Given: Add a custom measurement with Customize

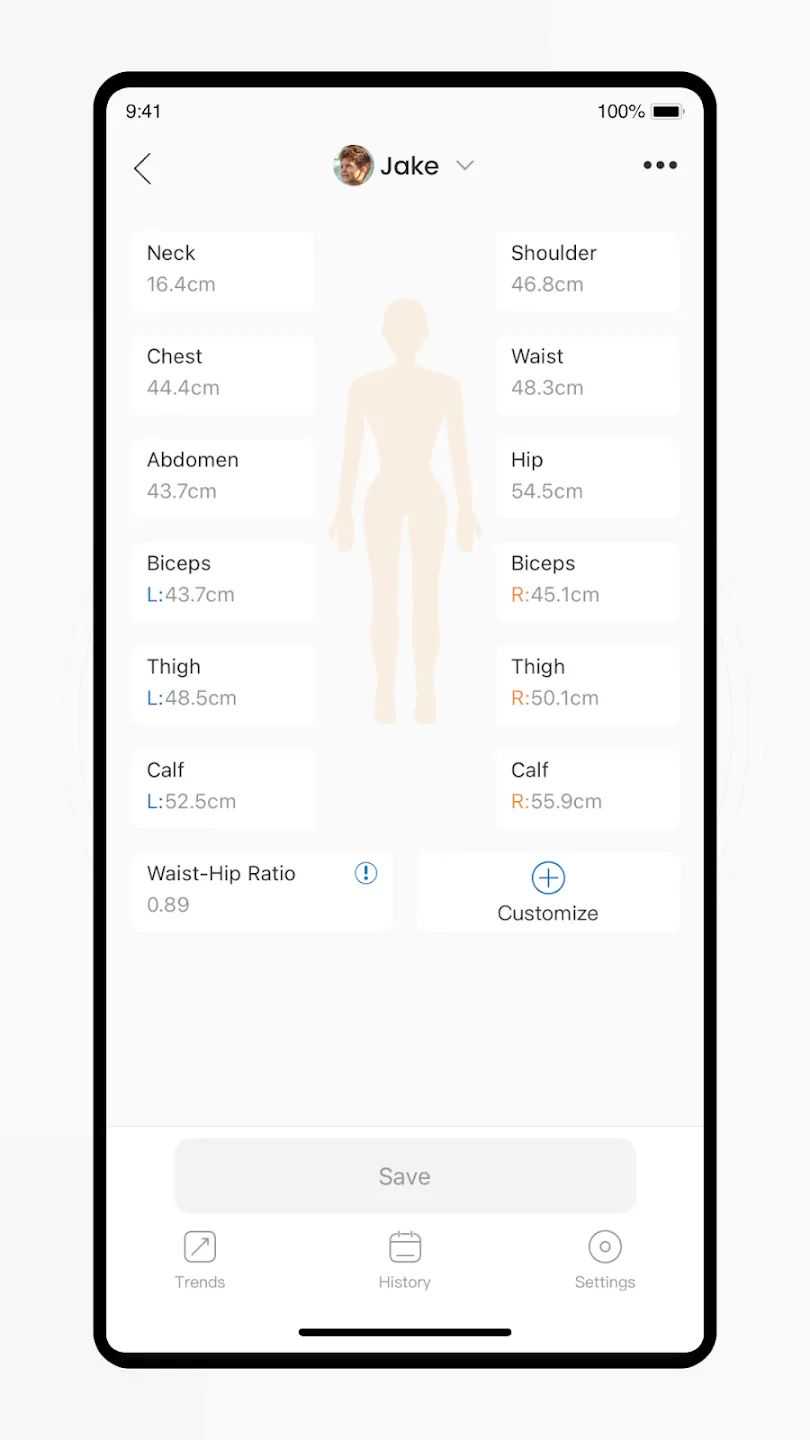Looking at the screenshot, I should point(548,892).
